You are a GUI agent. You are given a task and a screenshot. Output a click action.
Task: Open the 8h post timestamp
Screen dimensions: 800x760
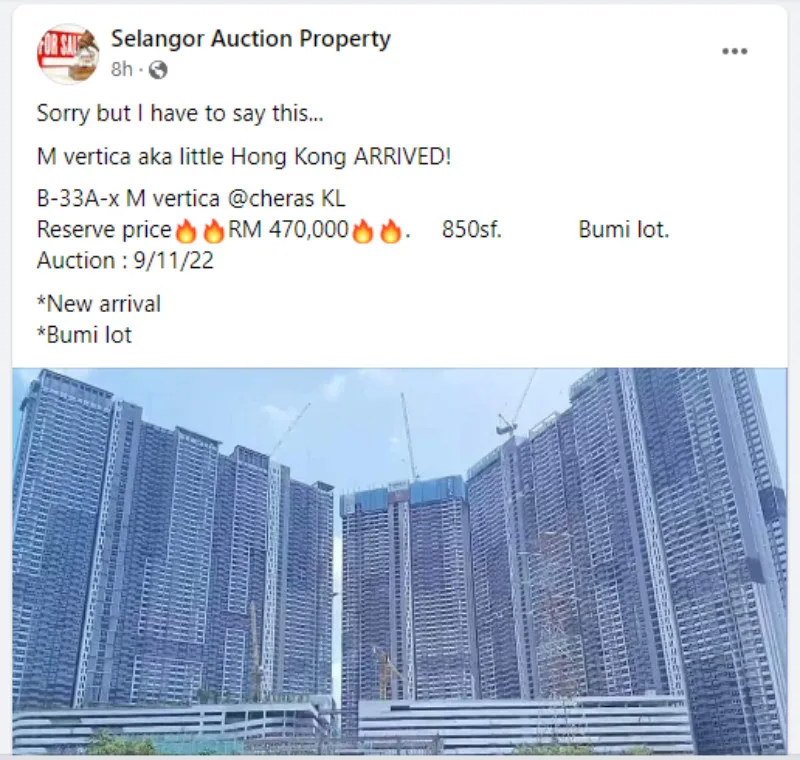[x=121, y=69]
